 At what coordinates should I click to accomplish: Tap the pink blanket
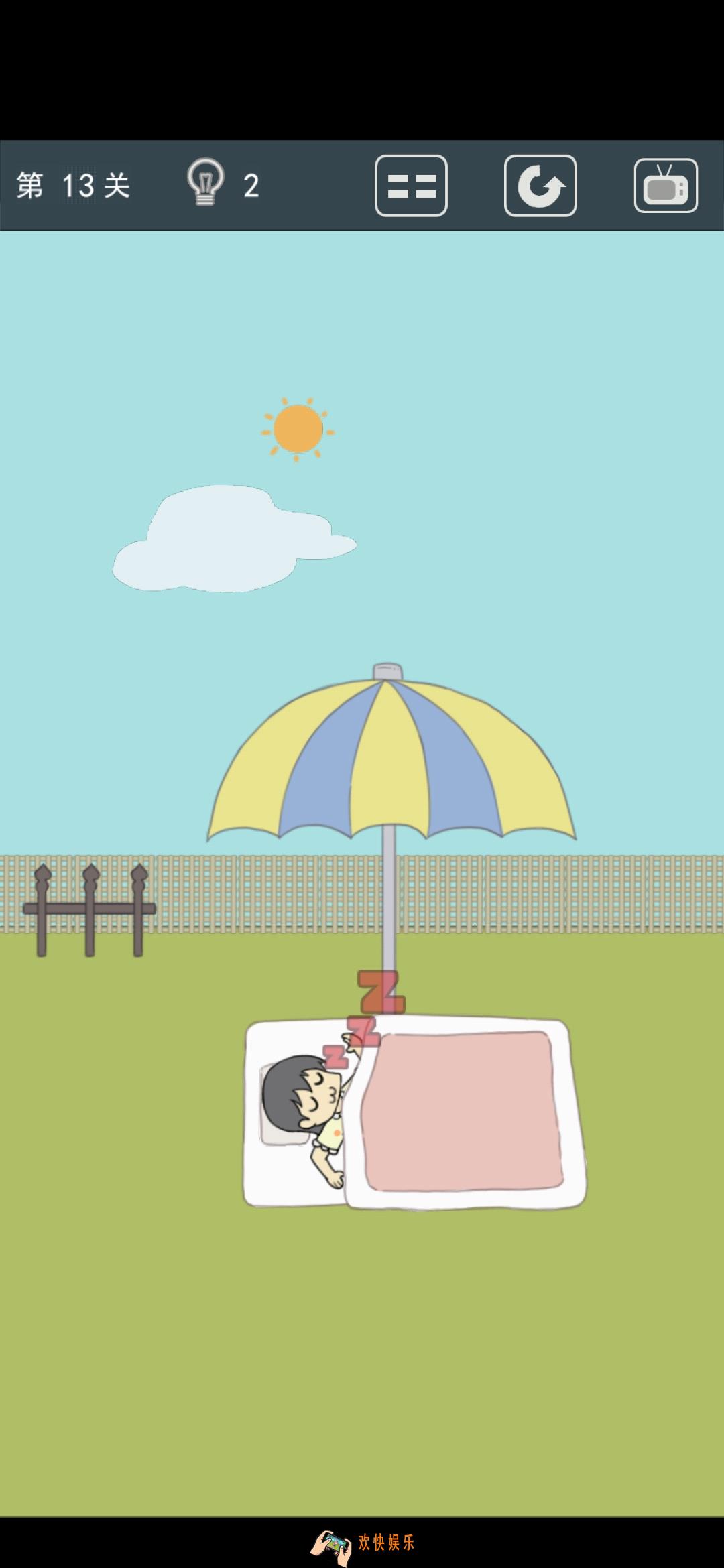pos(463,1112)
